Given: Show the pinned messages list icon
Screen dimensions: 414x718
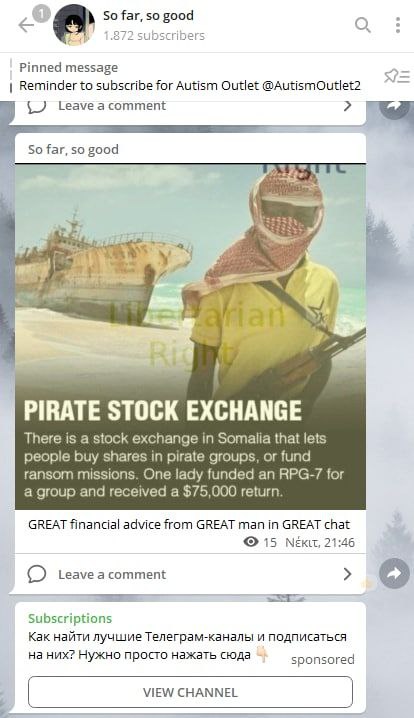Looking at the screenshot, I should coord(397,76).
